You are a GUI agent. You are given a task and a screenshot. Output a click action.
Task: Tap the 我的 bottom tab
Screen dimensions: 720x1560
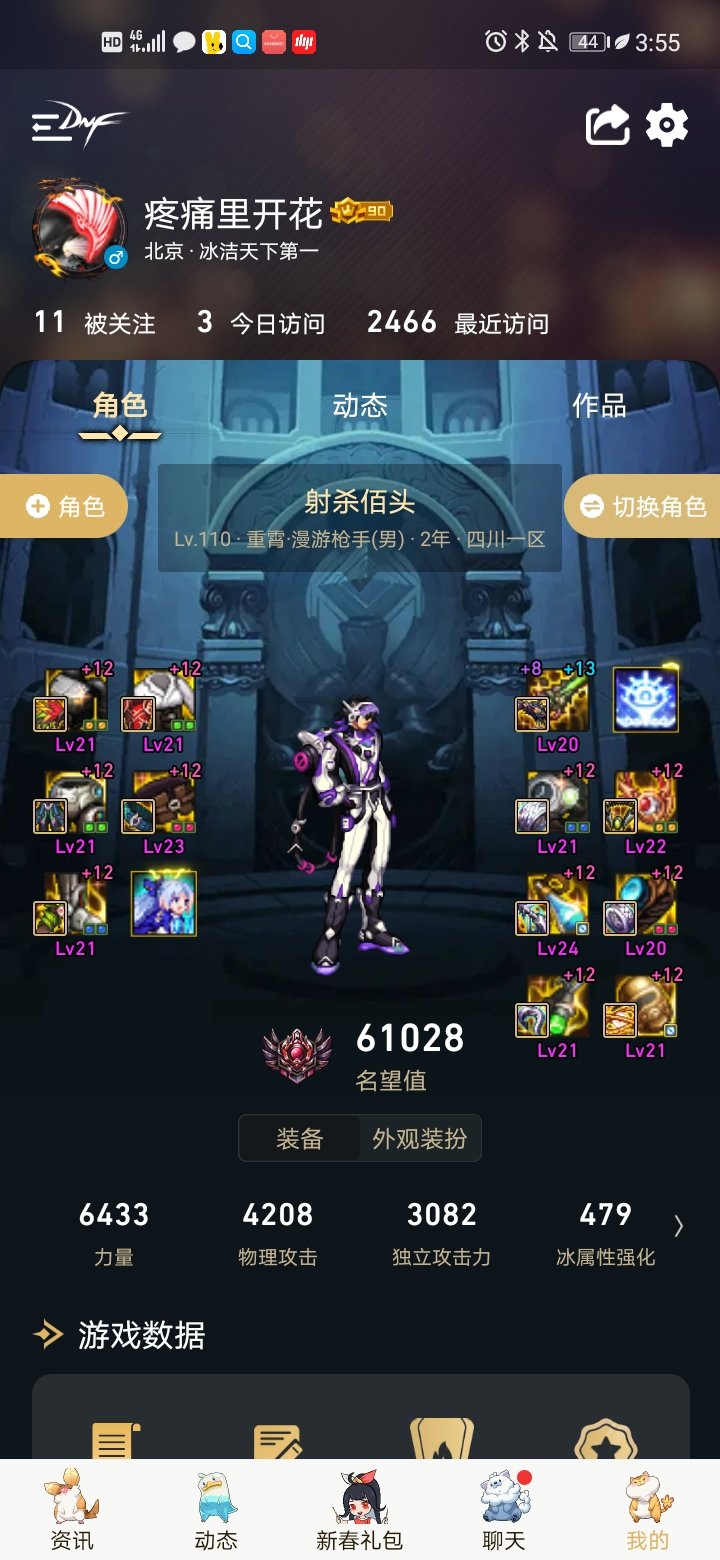coord(647,1510)
